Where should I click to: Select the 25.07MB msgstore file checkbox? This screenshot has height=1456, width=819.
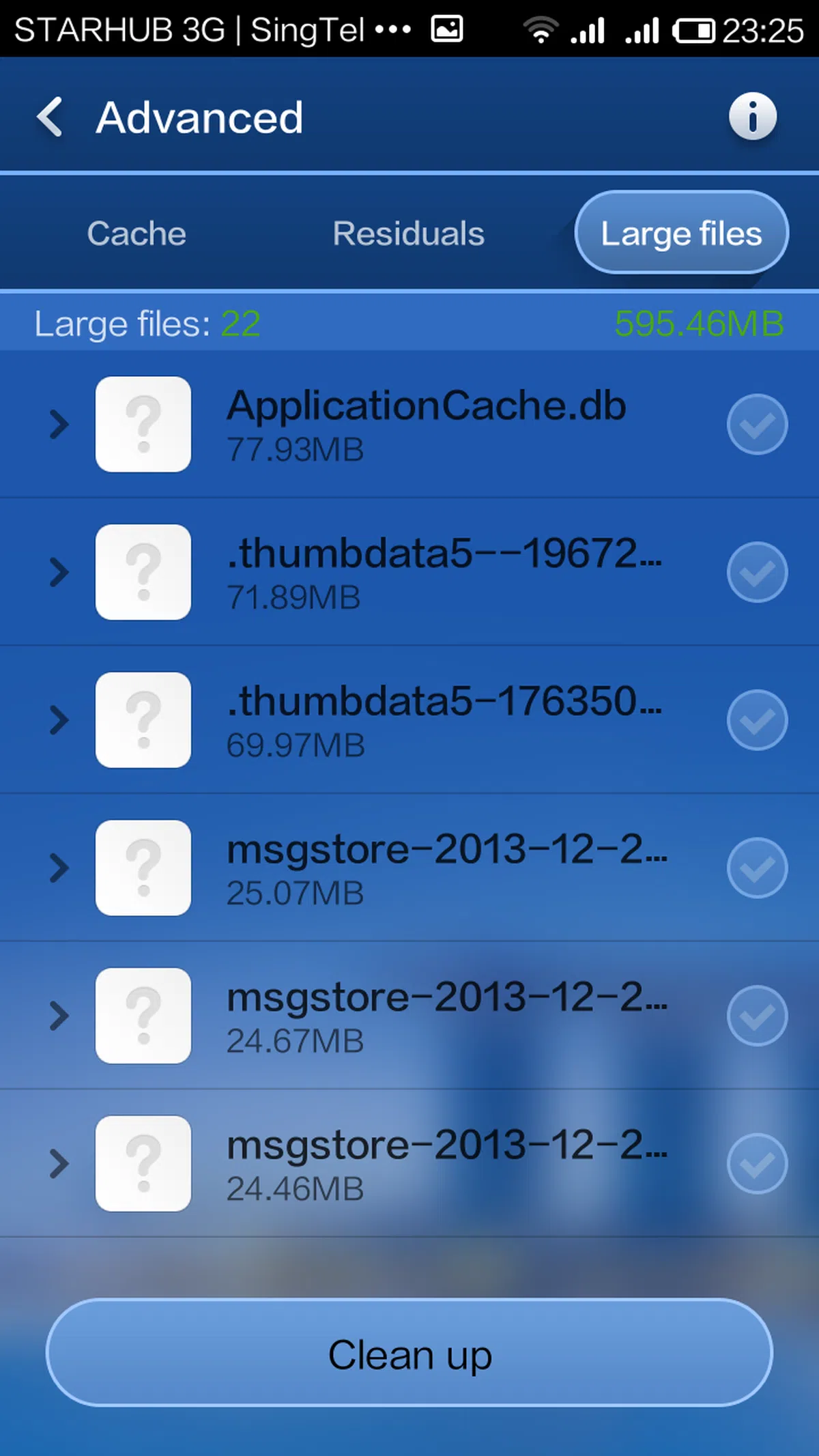point(757,868)
